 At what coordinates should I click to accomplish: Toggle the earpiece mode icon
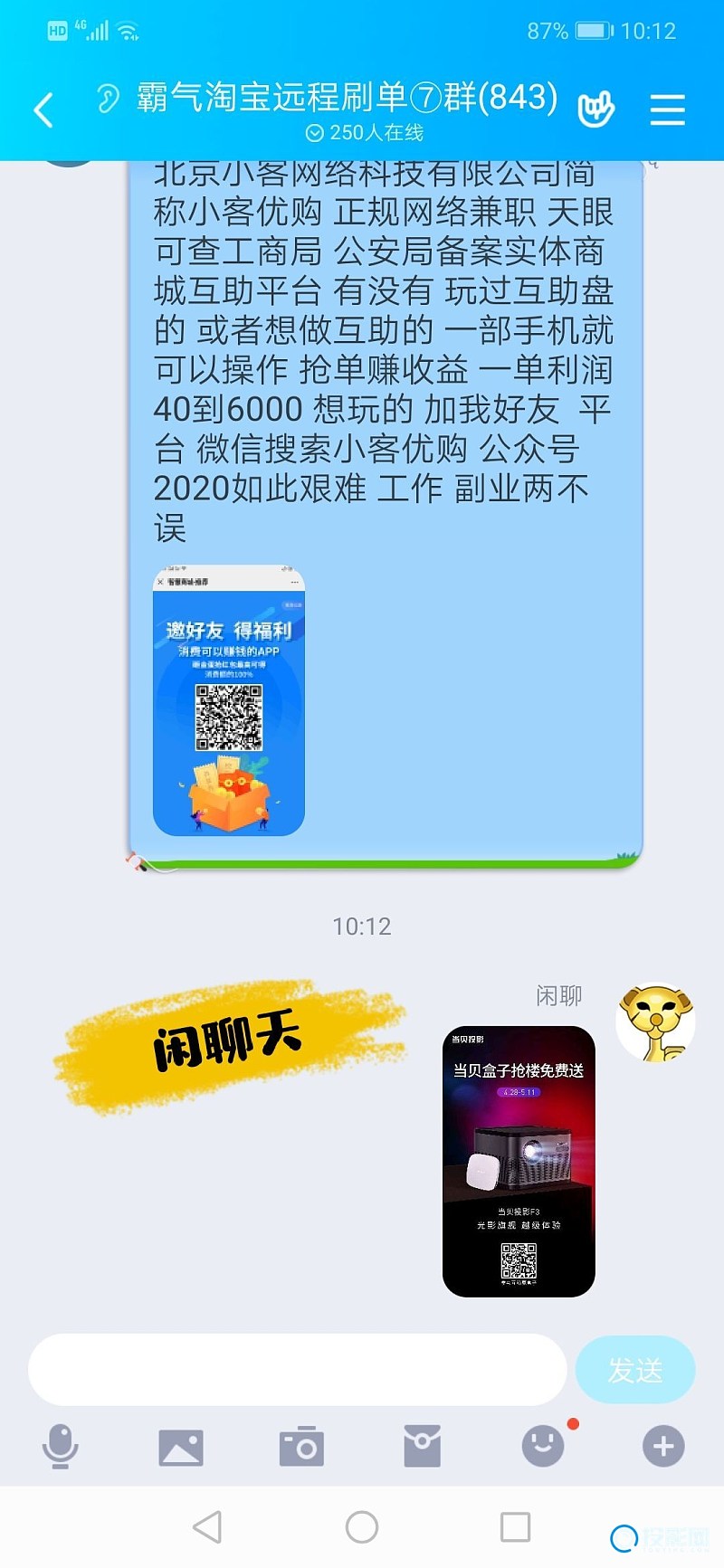pos(108,98)
